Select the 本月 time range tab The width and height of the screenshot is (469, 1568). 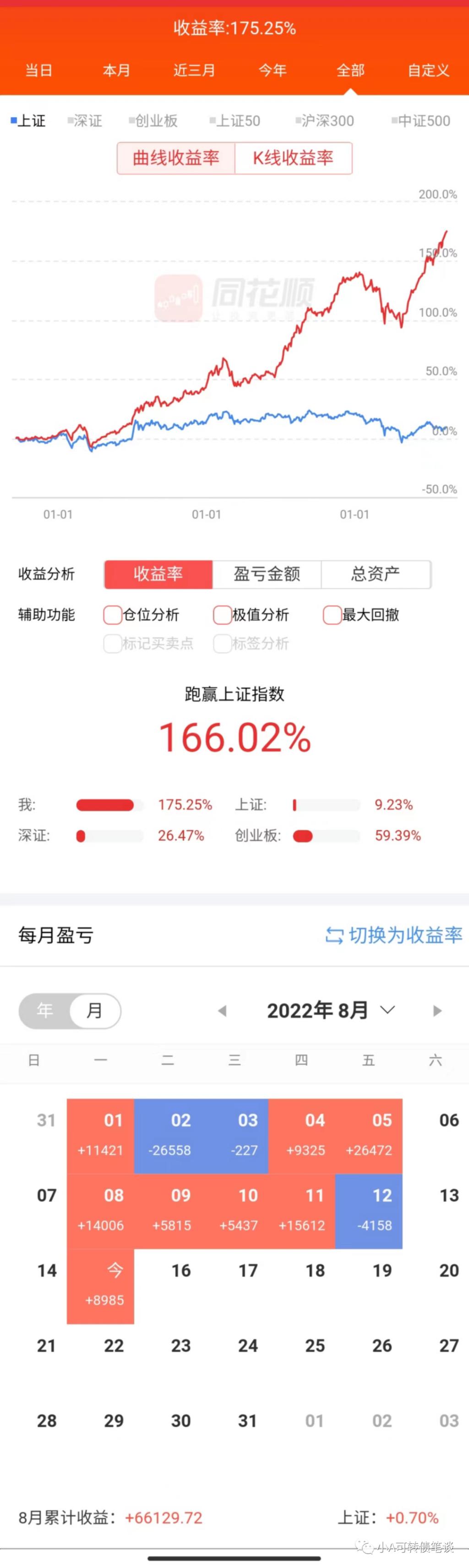(116, 71)
